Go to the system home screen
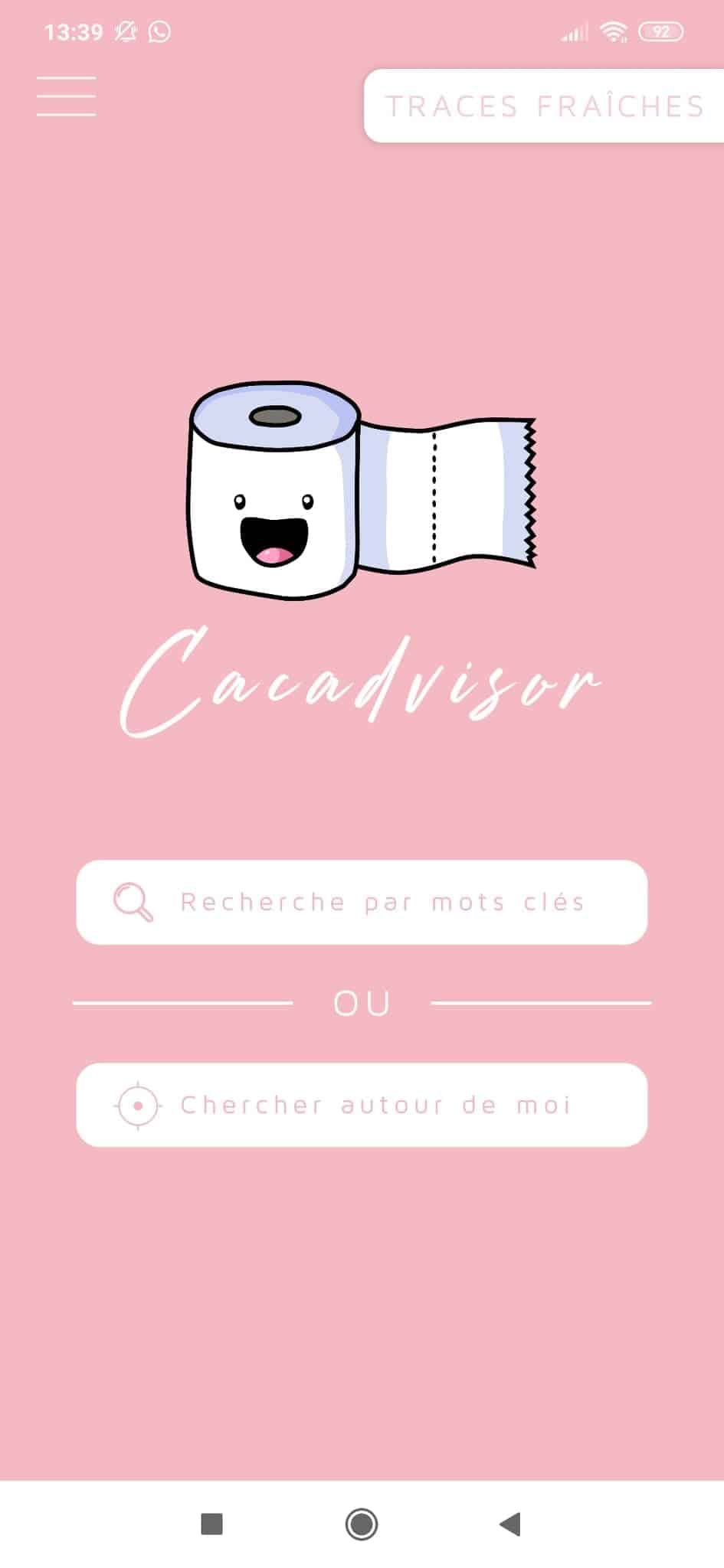This screenshot has height=1568, width=724. point(362,1524)
